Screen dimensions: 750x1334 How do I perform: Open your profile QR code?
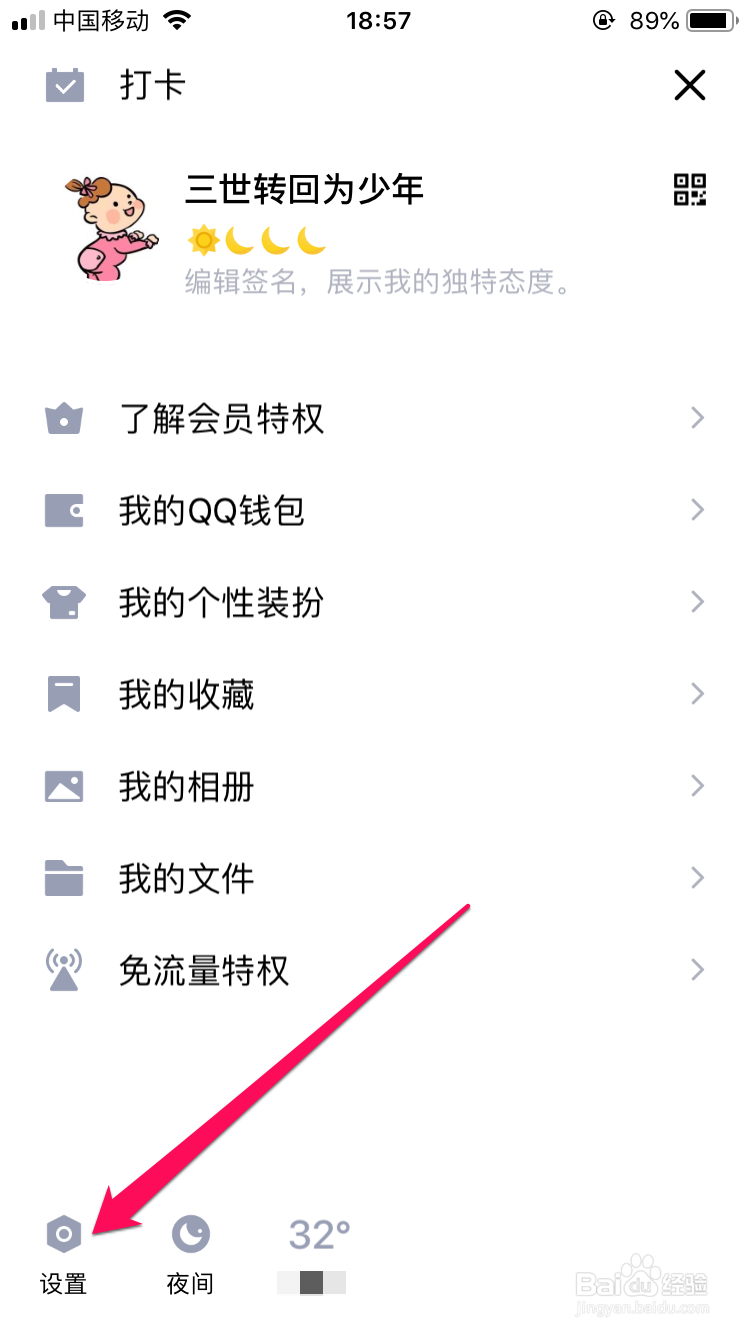(x=689, y=191)
